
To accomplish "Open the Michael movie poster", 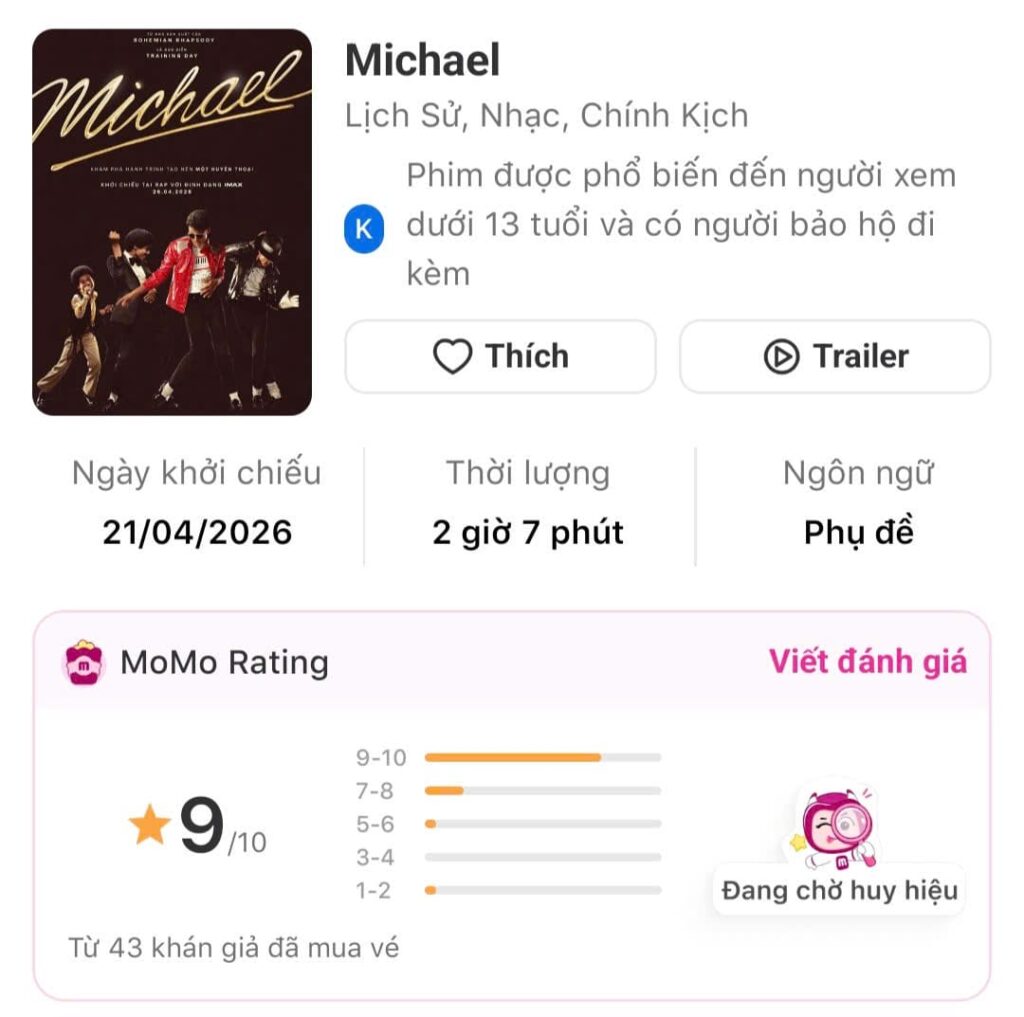I will [x=172, y=222].
